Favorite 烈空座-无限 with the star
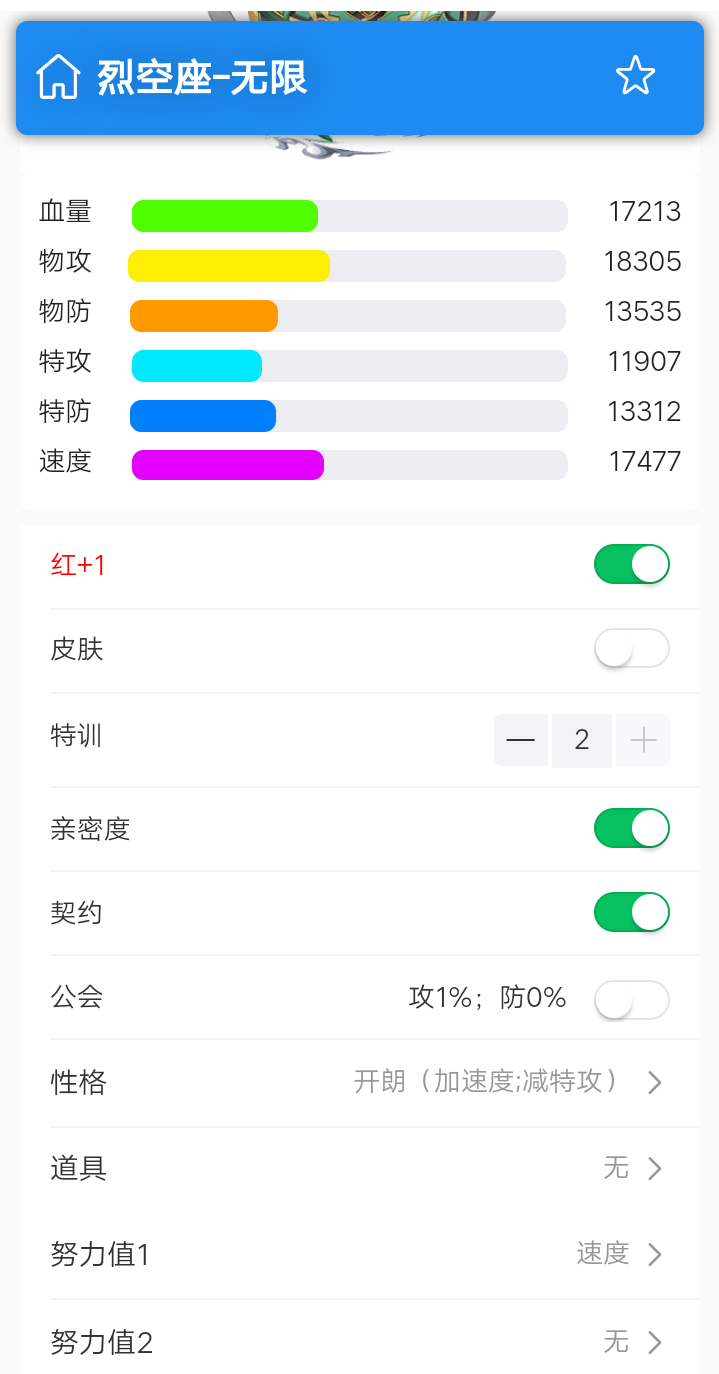Screen dimensions: 719x1374 point(635,76)
